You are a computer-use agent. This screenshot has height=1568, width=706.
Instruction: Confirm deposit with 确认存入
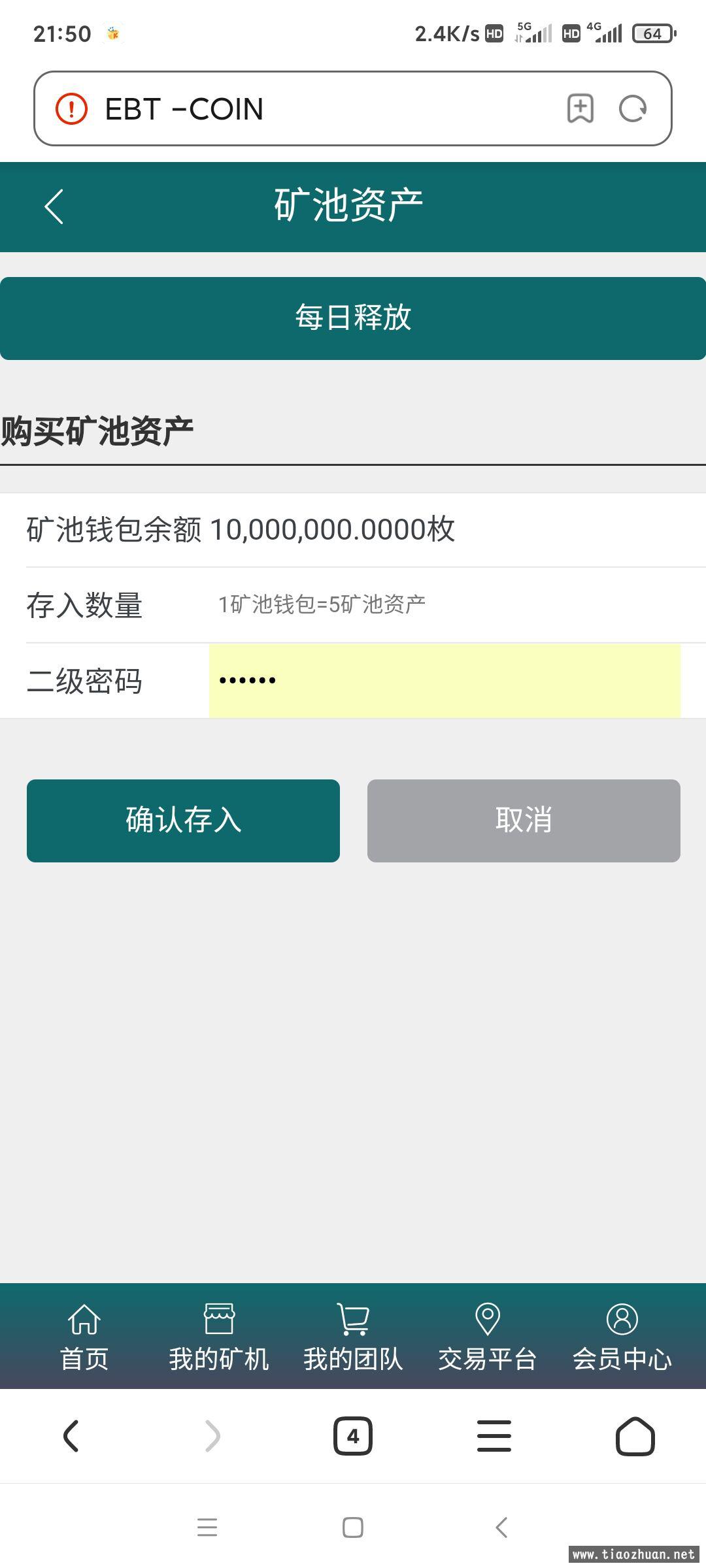tap(183, 821)
